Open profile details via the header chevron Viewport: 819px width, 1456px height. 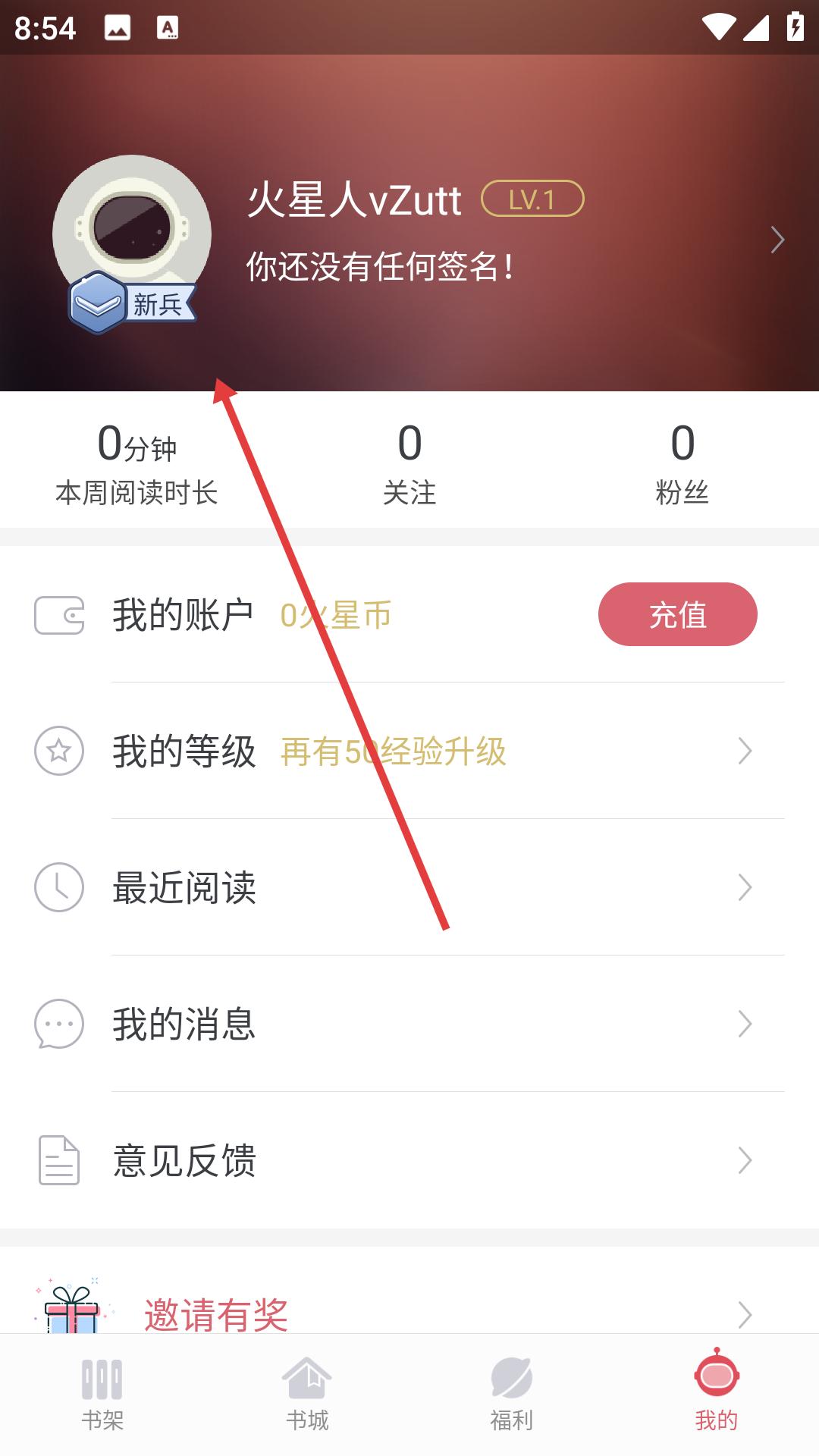point(777,240)
